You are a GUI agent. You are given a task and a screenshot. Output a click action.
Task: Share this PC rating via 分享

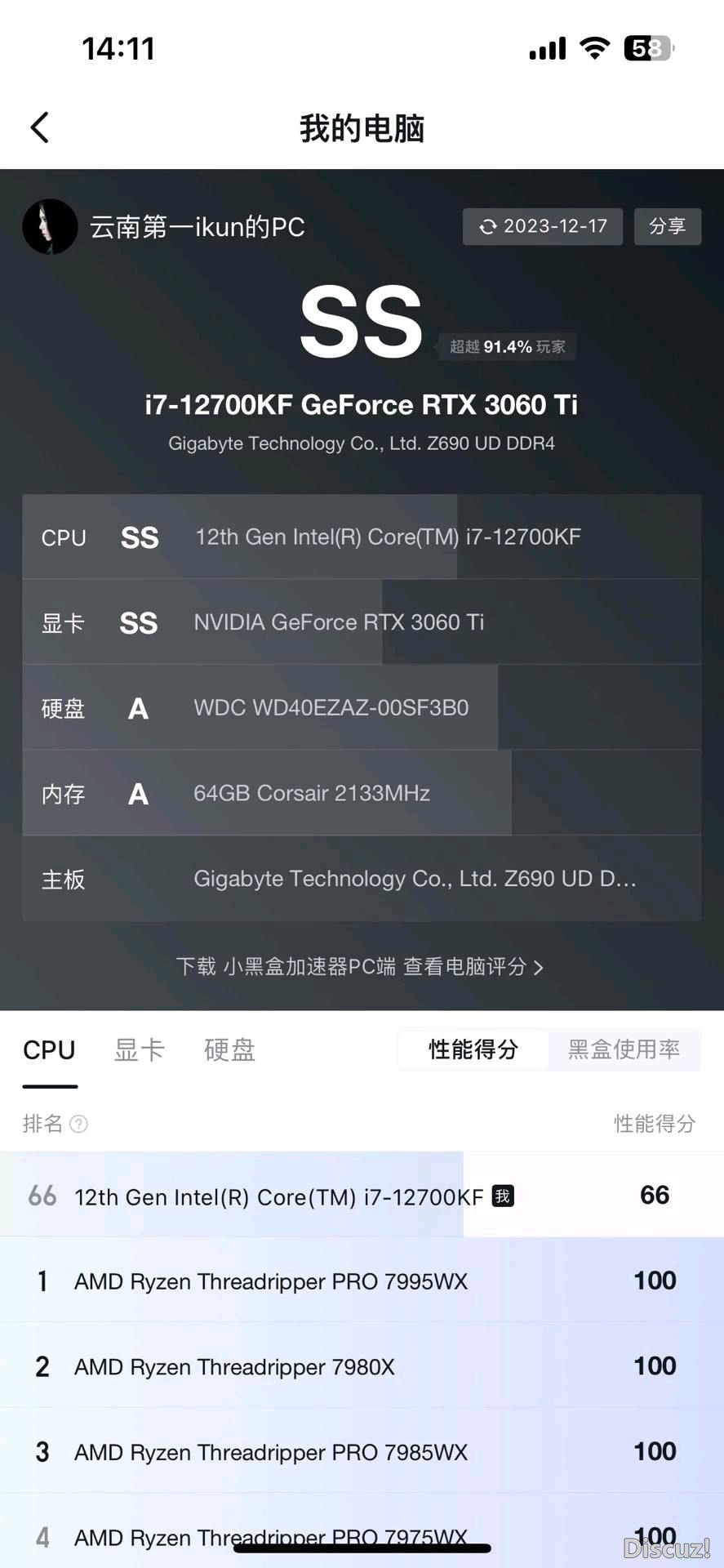click(x=667, y=226)
